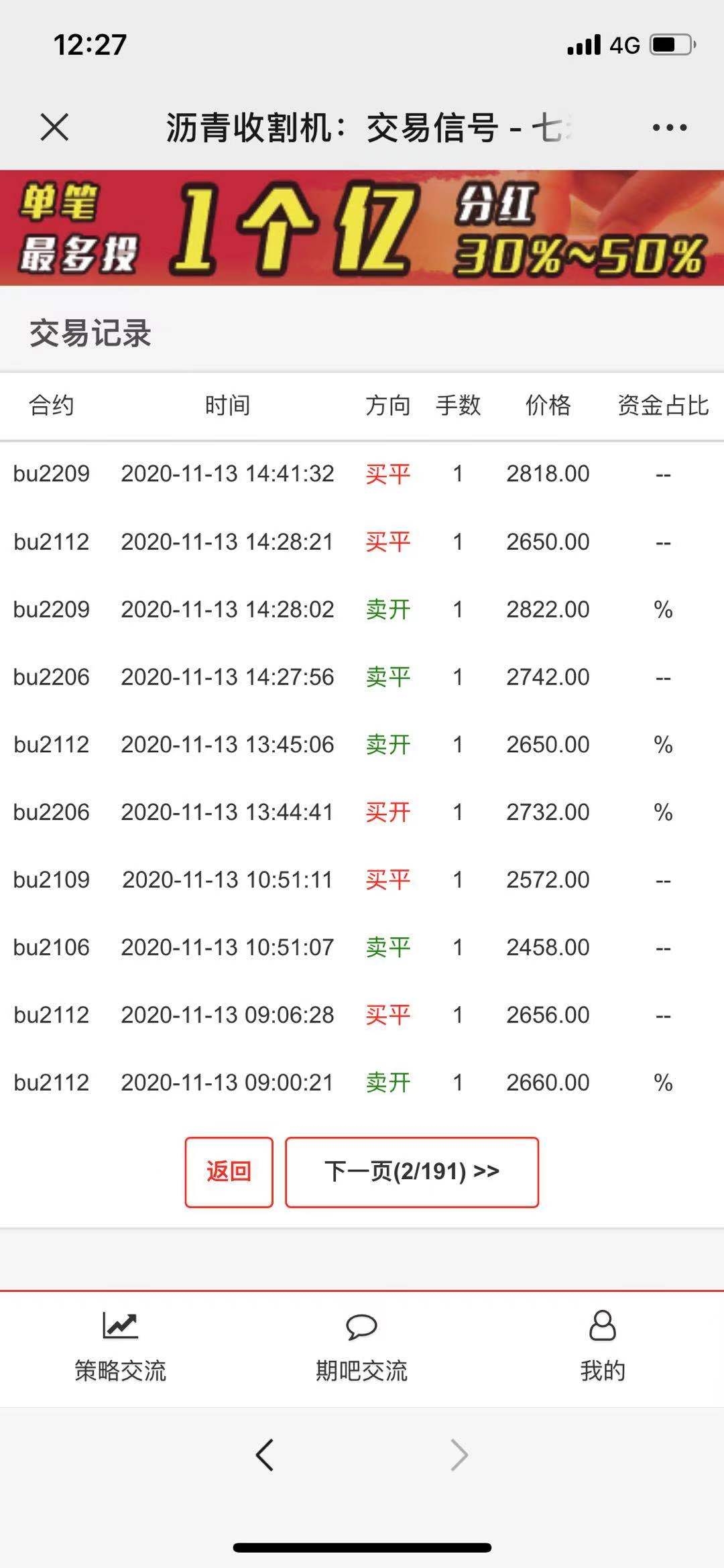This screenshot has height=1568, width=724.
Task: Tap the 返回 button
Action: coord(229,1172)
